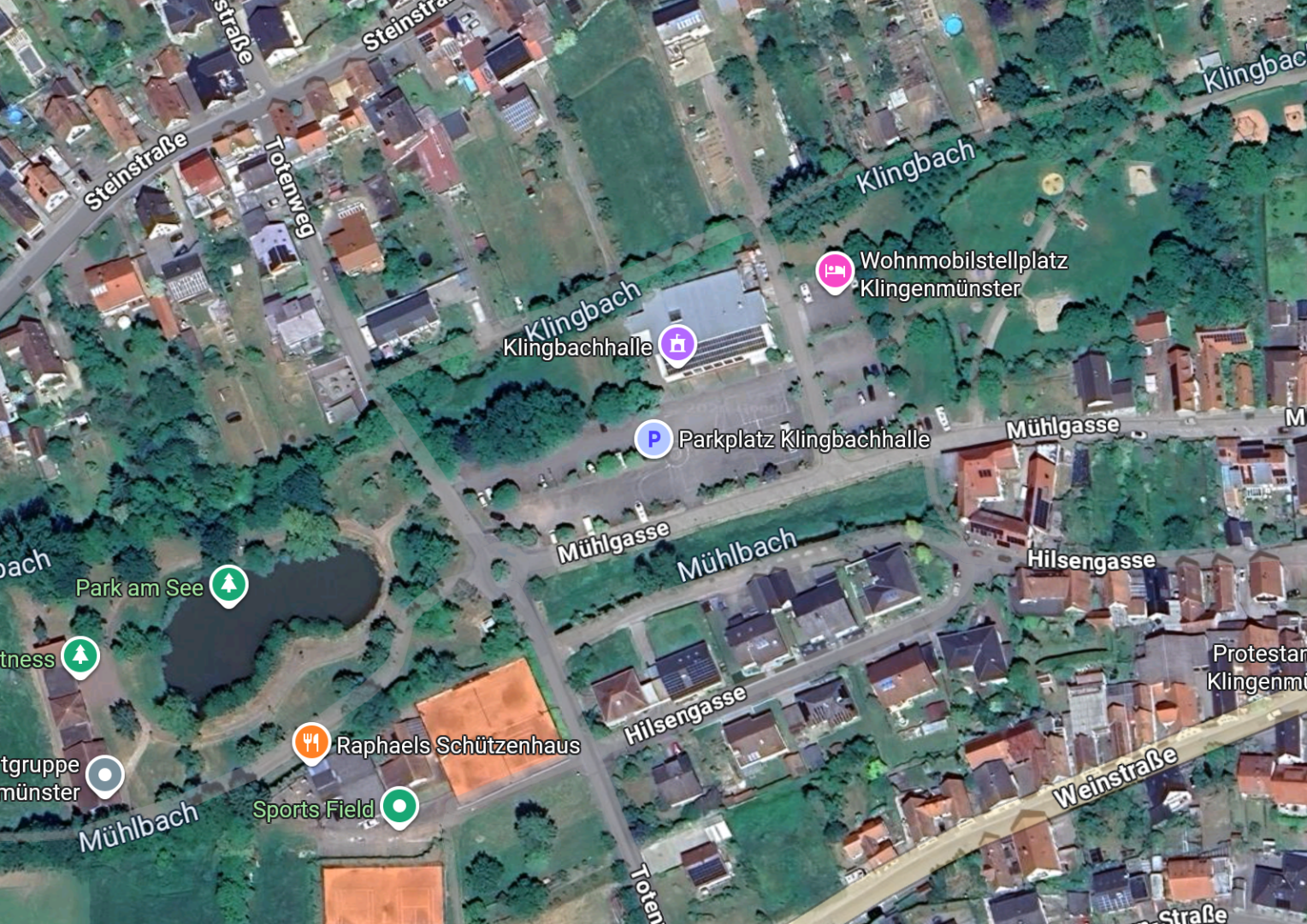Select Raphaels Schützenhaus restaurant pin
This screenshot has width=1307, height=924.
pyautogui.click(x=311, y=743)
